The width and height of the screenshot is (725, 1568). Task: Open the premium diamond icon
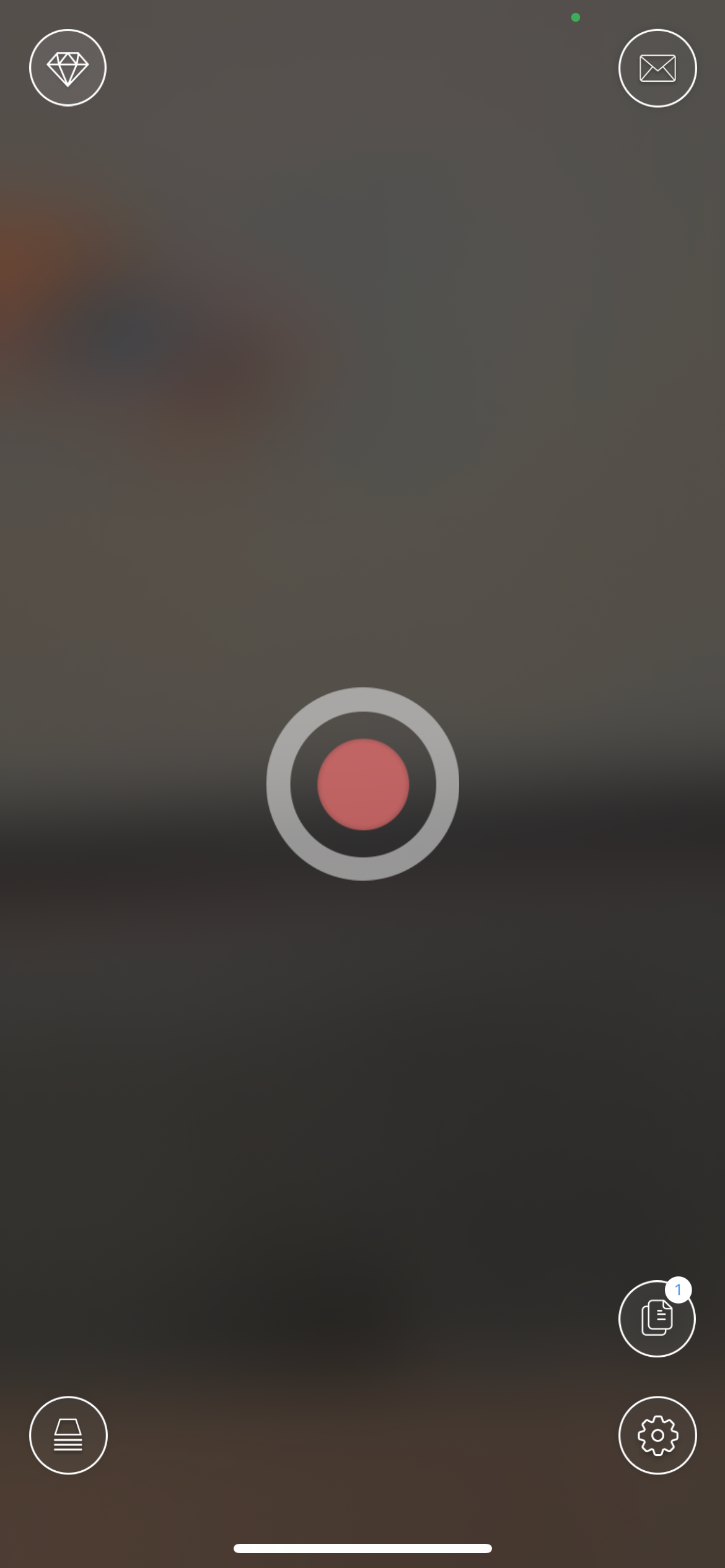(68, 68)
